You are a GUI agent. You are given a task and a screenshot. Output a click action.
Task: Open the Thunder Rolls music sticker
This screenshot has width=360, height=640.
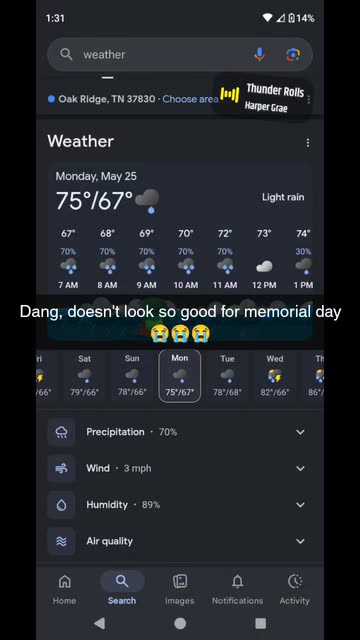[x=263, y=97]
